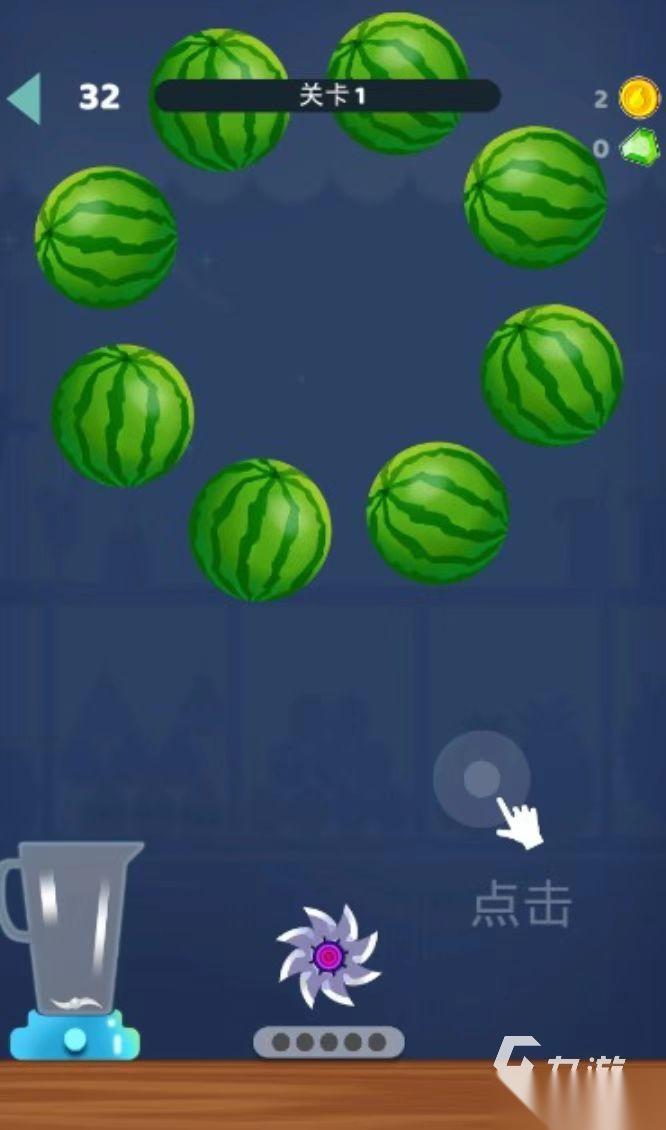Tap the 点击 launch hint circle
The height and width of the screenshot is (1130, 666).
click(482, 778)
